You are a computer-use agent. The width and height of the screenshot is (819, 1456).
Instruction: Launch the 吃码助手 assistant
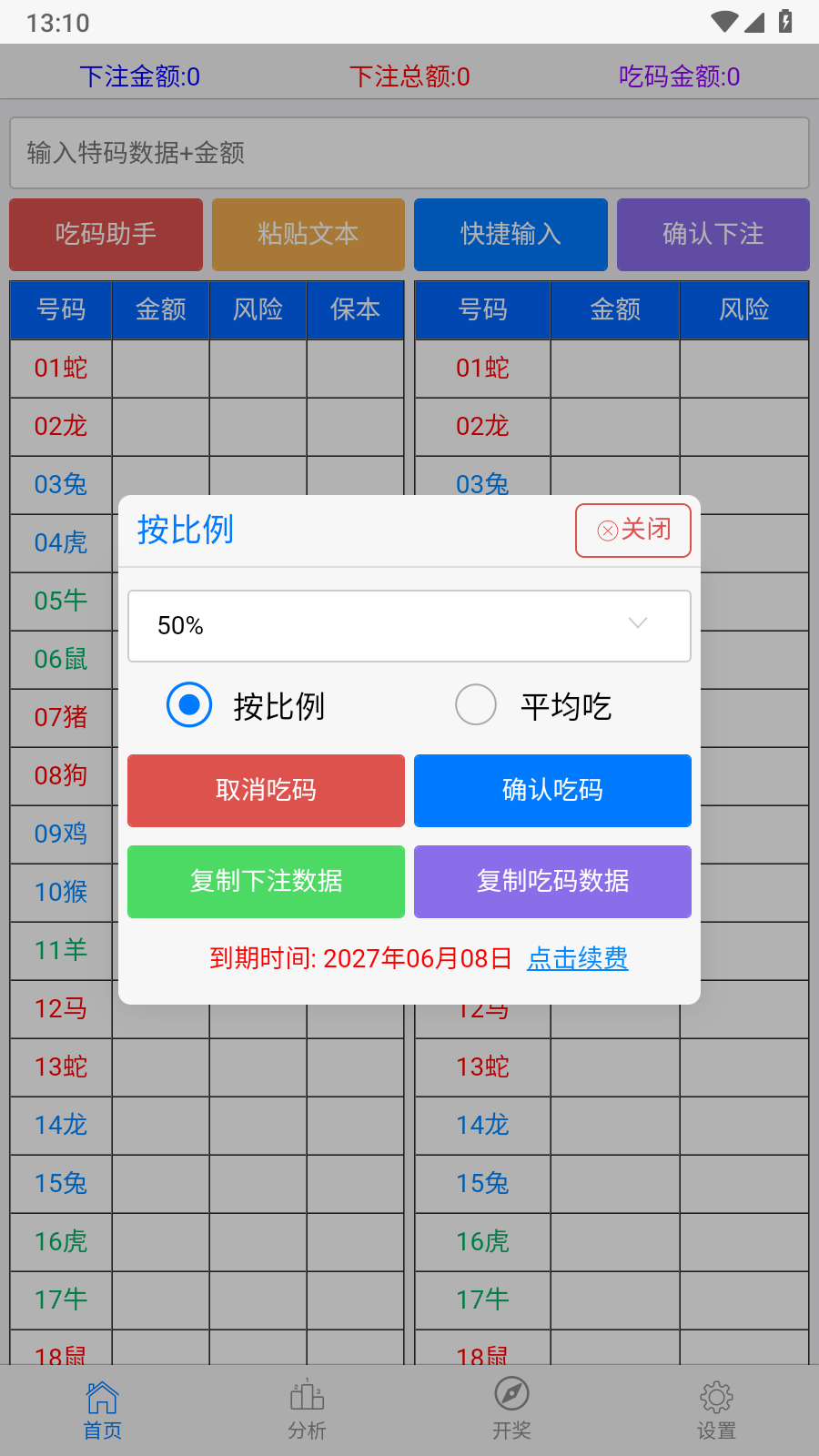pyautogui.click(x=105, y=235)
